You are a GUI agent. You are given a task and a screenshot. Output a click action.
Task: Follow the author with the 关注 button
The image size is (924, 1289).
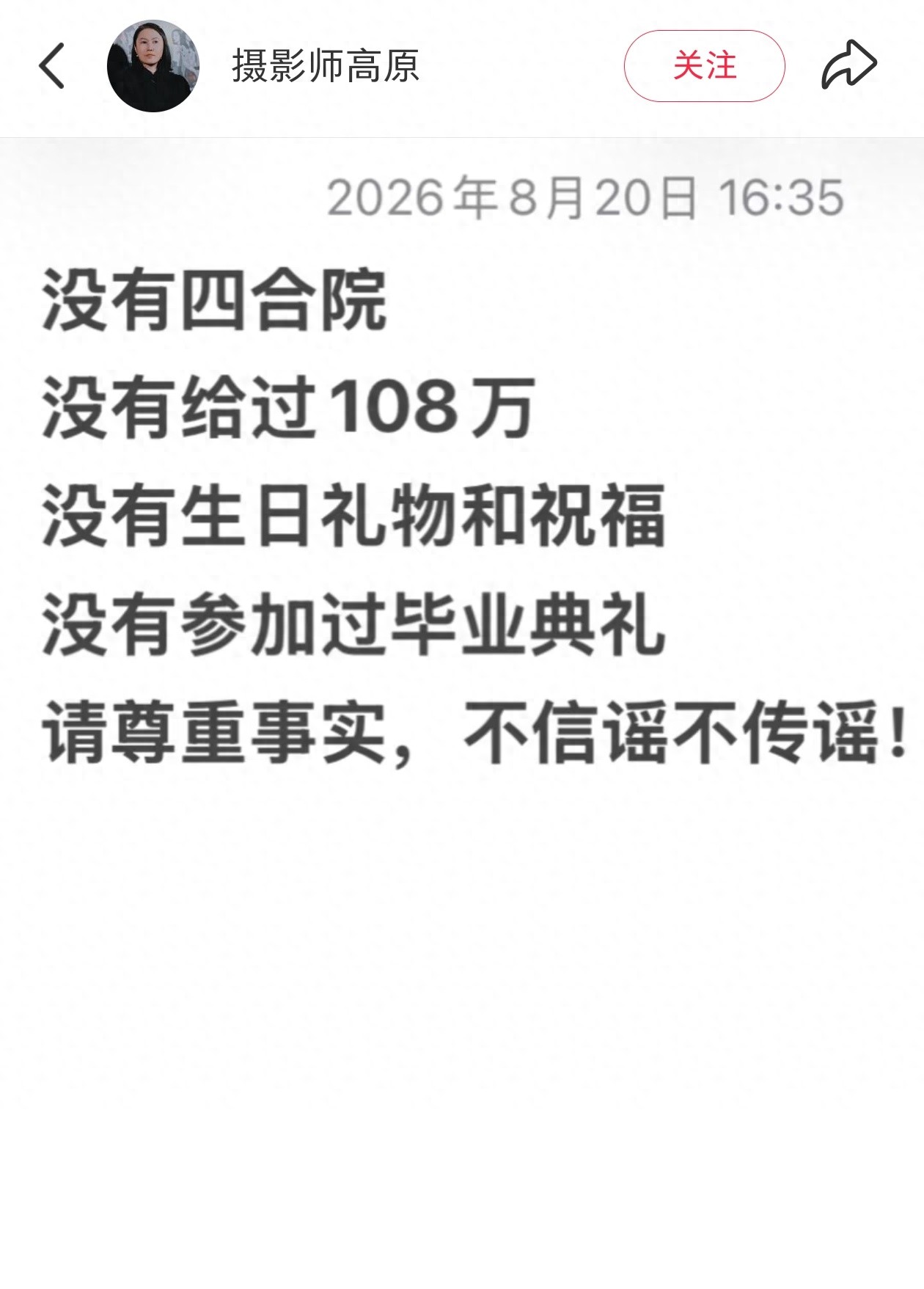pos(704,66)
